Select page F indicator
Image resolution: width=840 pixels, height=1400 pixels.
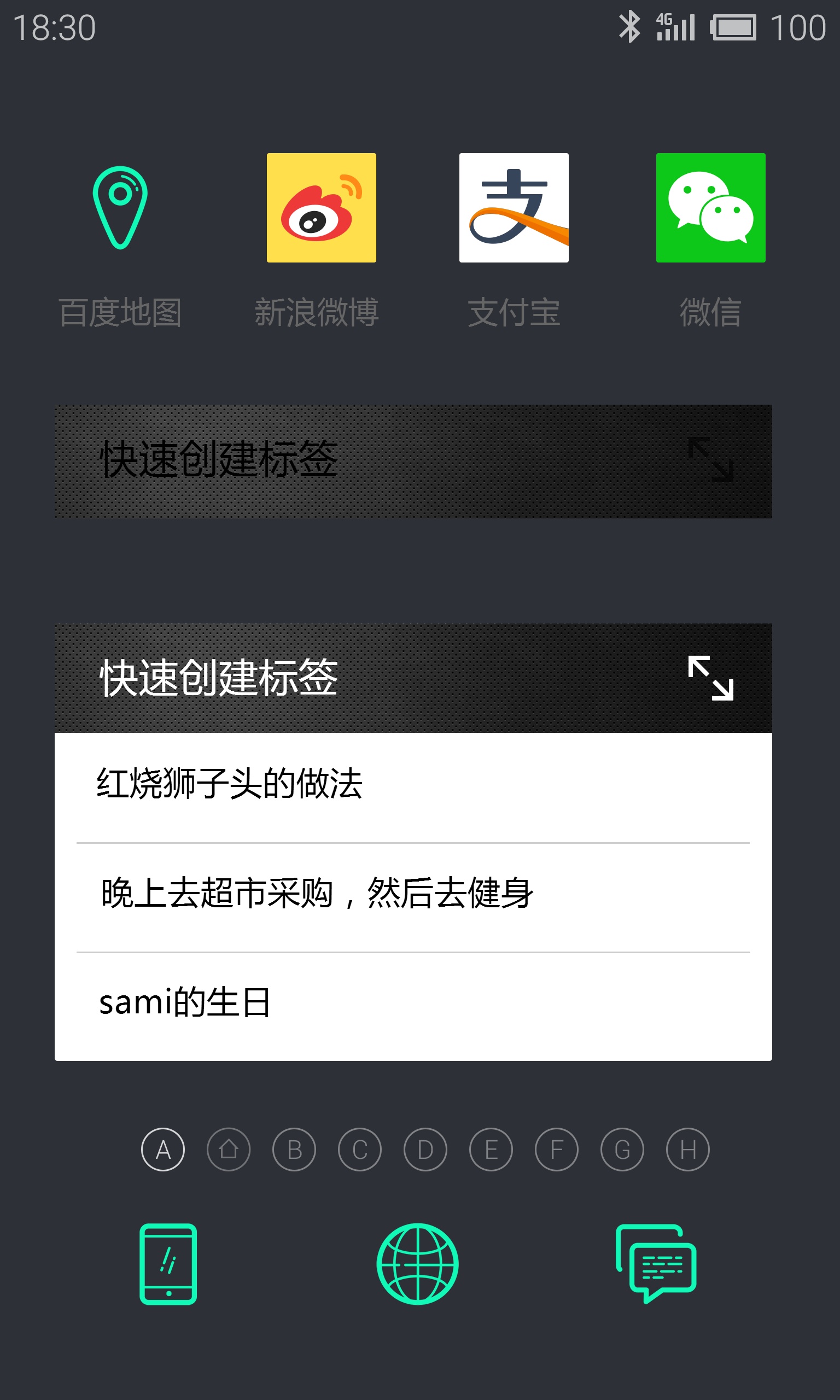coord(556,1150)
